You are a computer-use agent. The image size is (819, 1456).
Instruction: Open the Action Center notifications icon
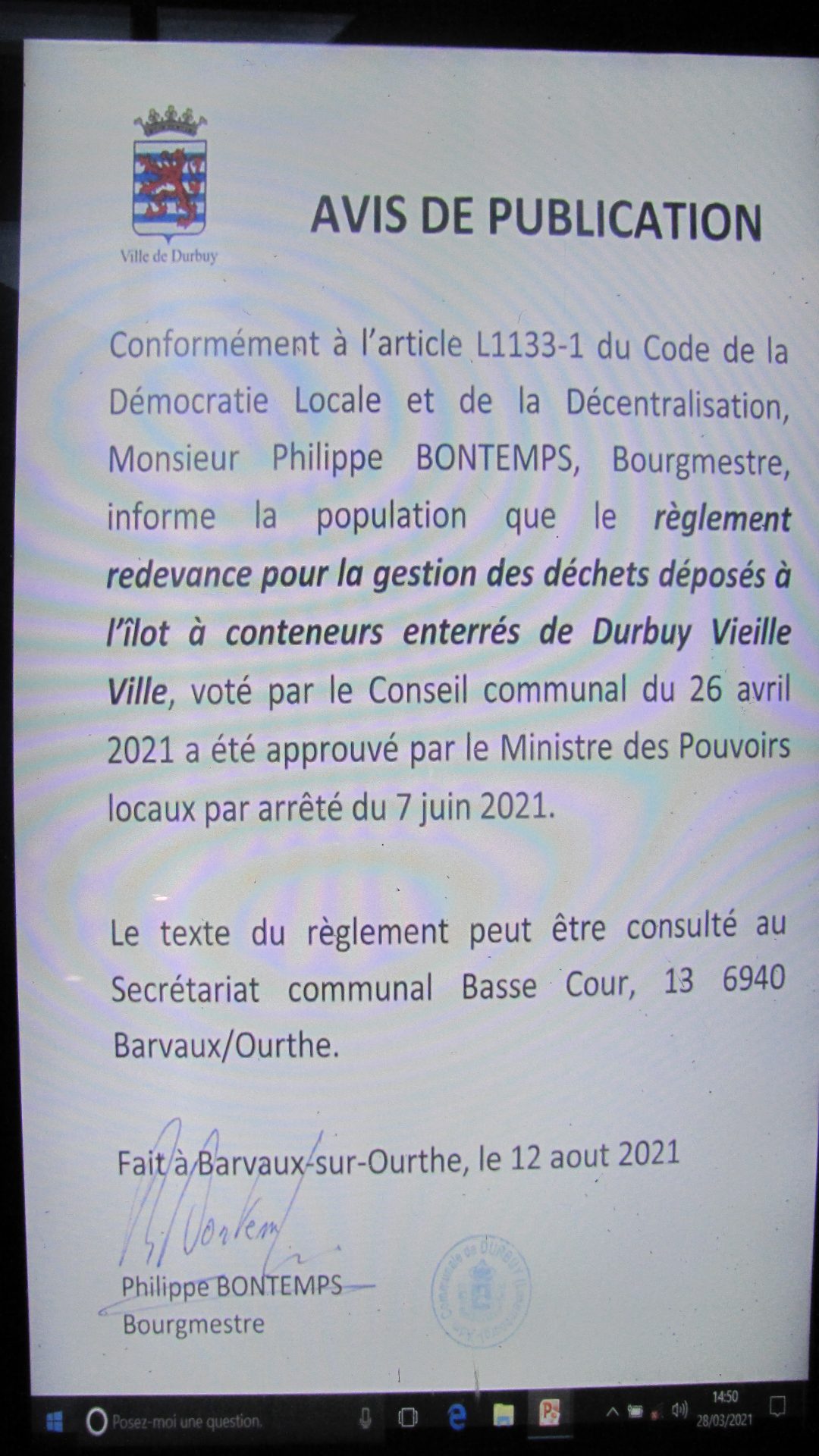777,1407
